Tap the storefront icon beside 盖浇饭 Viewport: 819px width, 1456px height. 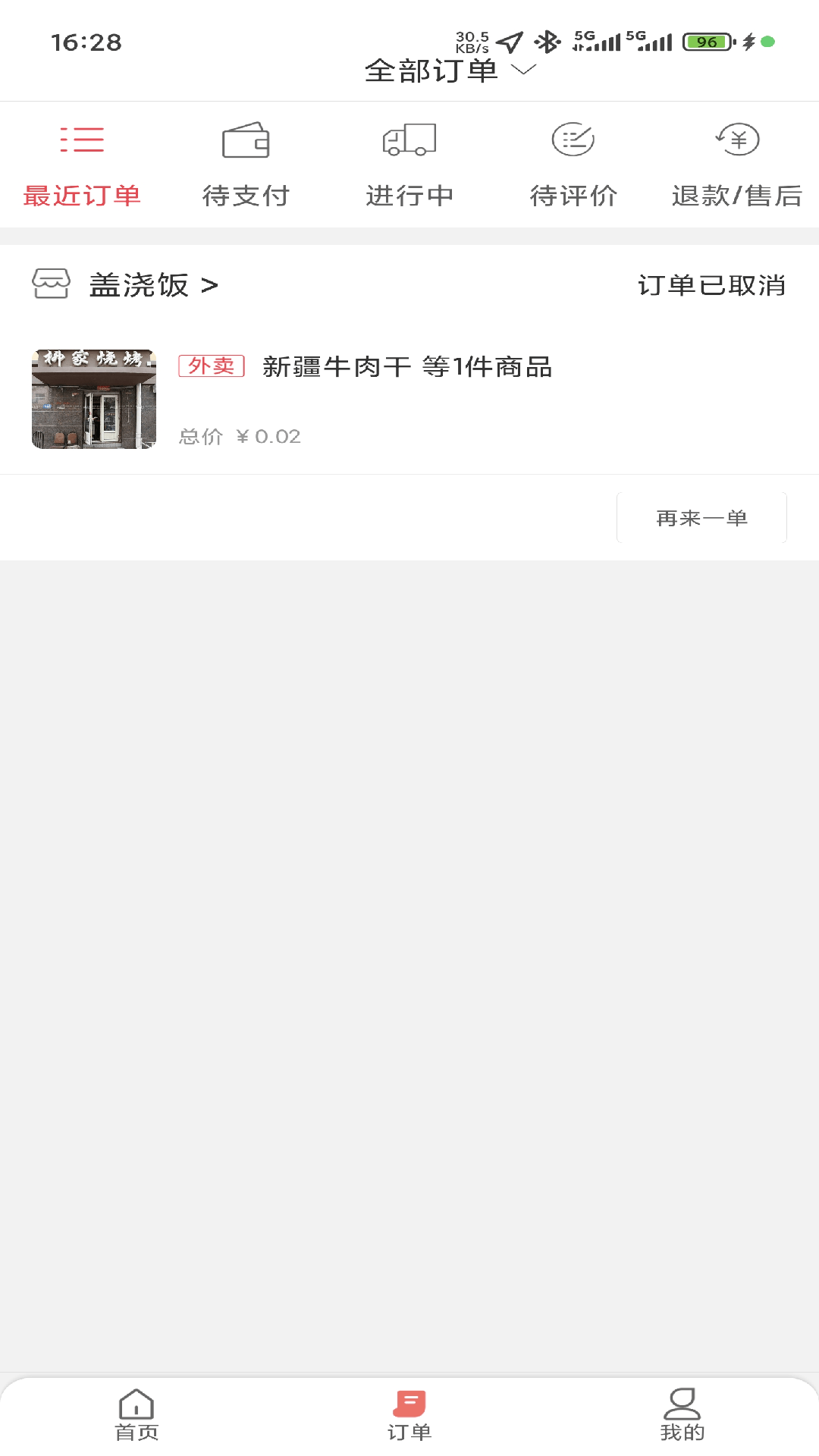pyautogui.click(x=51, y=285)
